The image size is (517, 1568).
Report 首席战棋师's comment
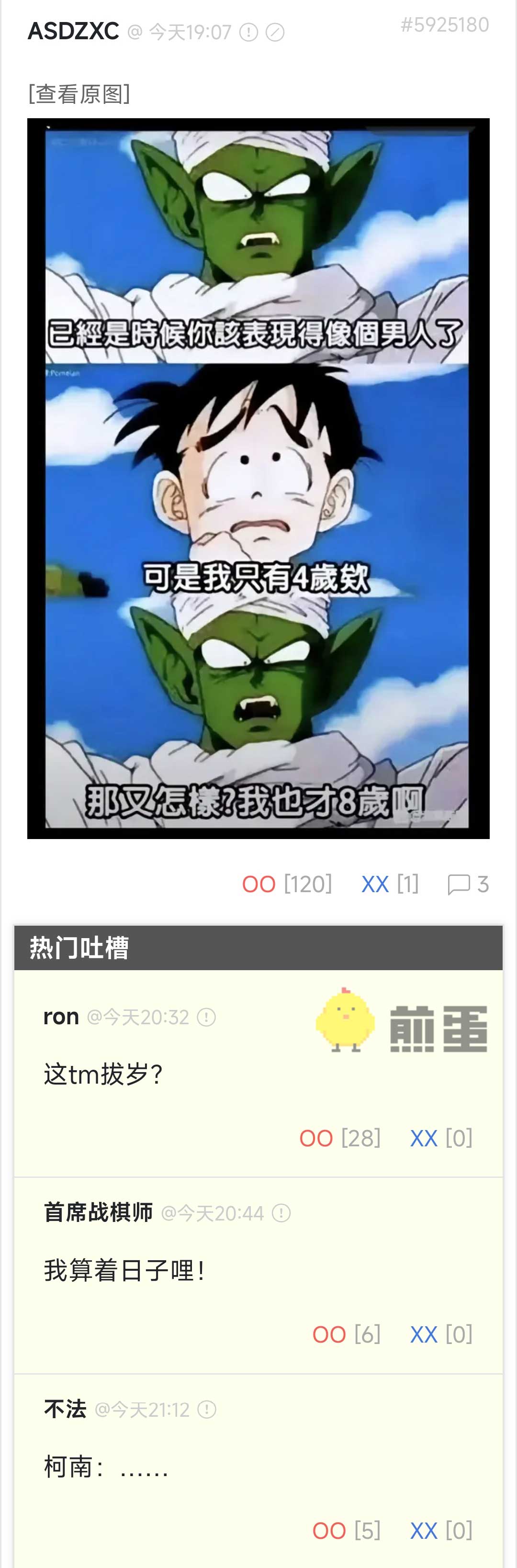[x=281, y=1213]
